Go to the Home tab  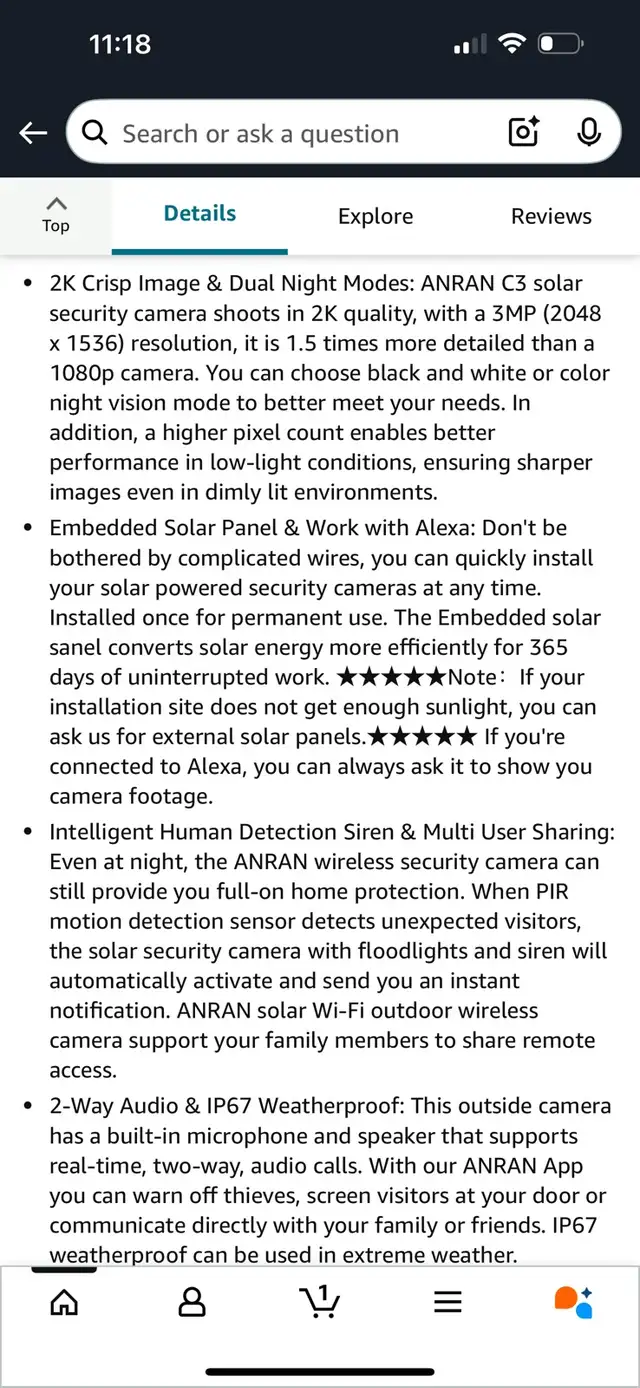point(64,1301)
